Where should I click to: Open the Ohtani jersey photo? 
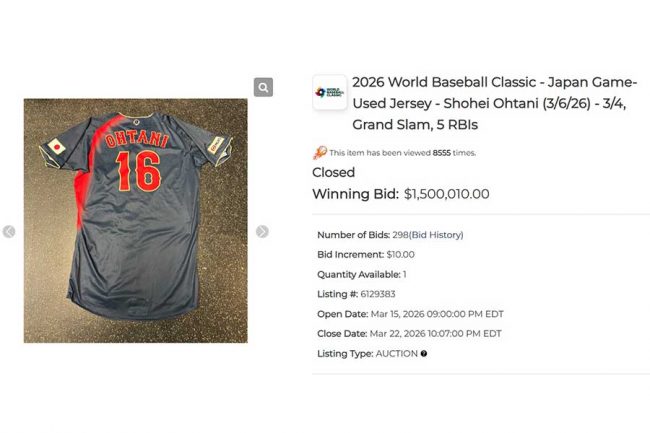pos(136,220)
